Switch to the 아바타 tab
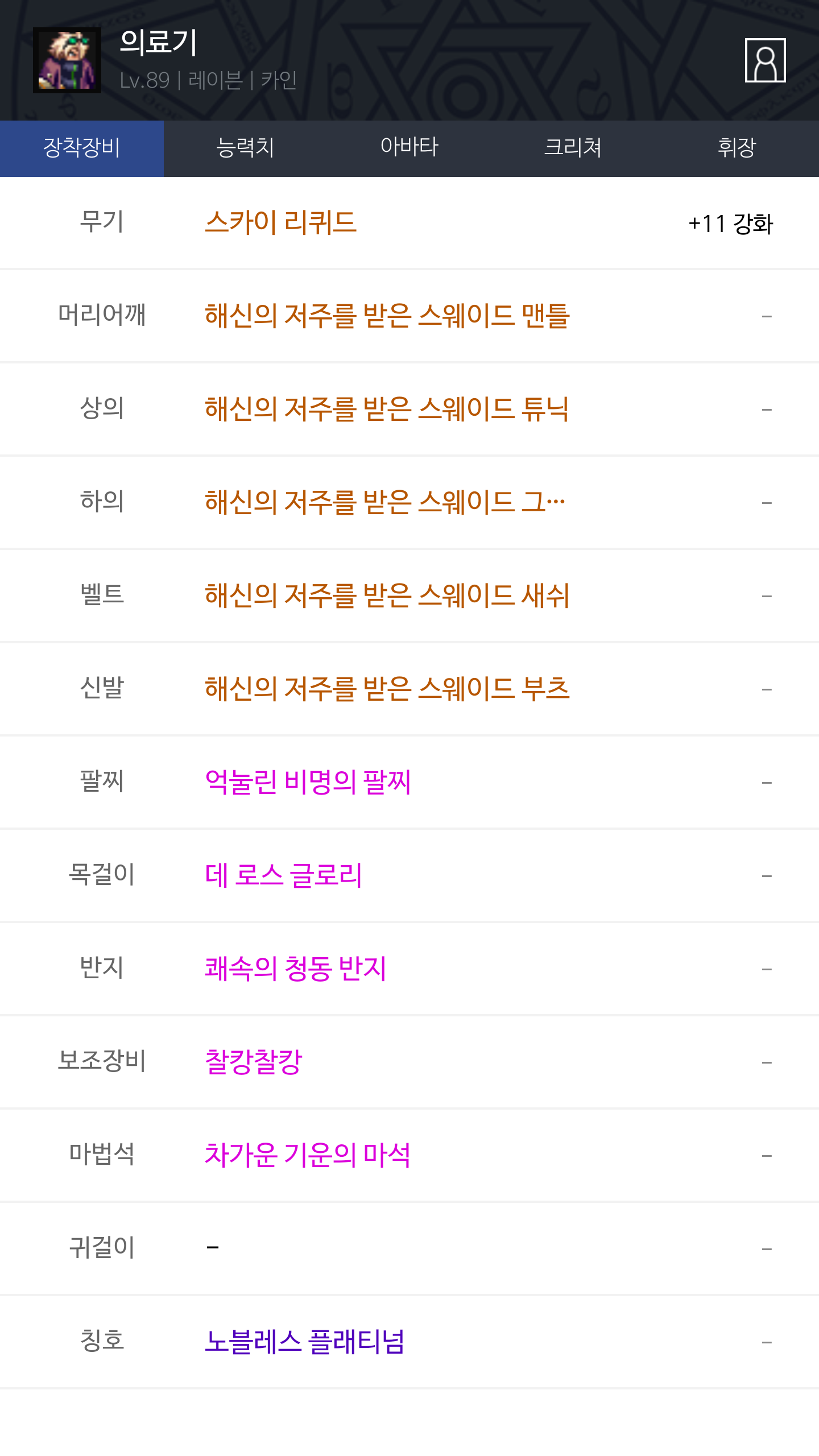The image size is (819, 1456). click(409, 148)
